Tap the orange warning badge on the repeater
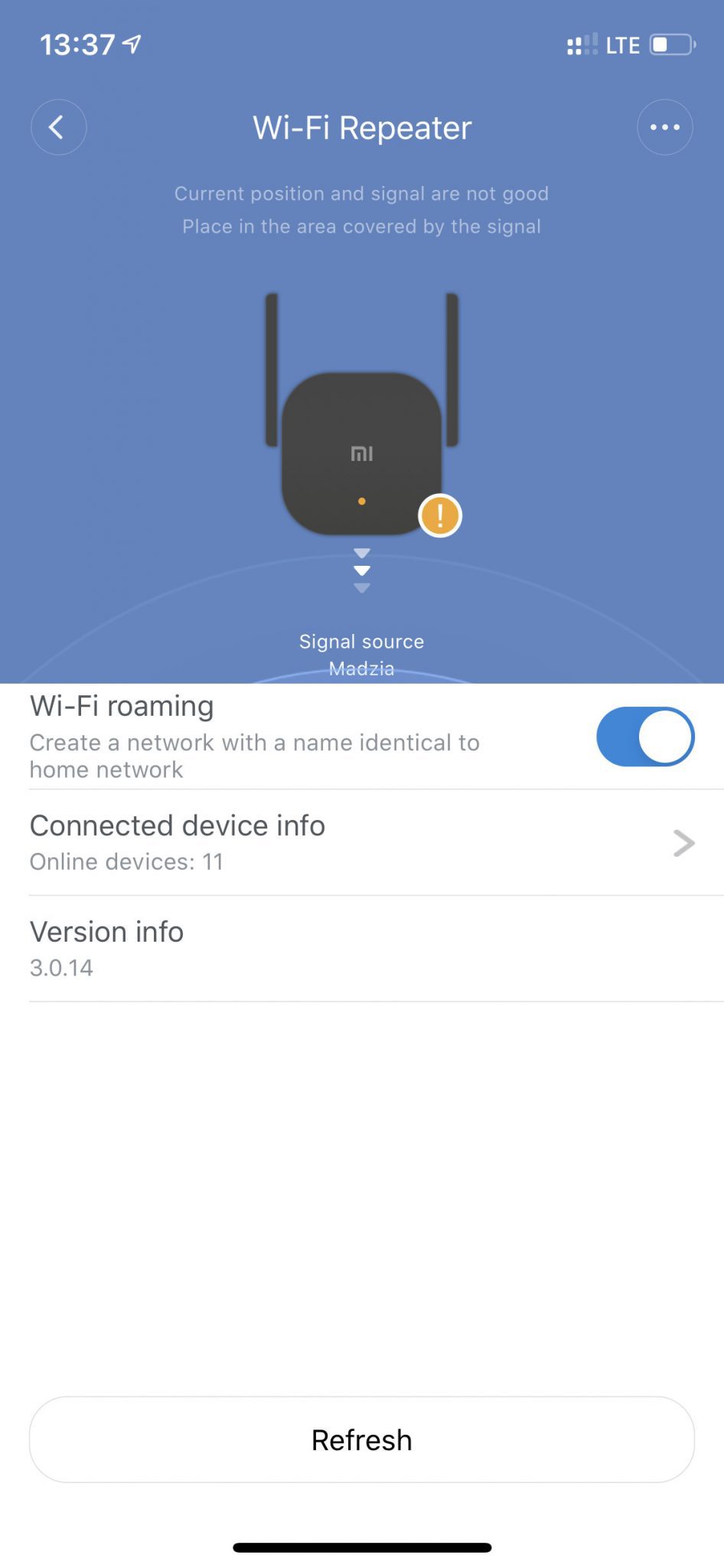 tap(440, 515)
